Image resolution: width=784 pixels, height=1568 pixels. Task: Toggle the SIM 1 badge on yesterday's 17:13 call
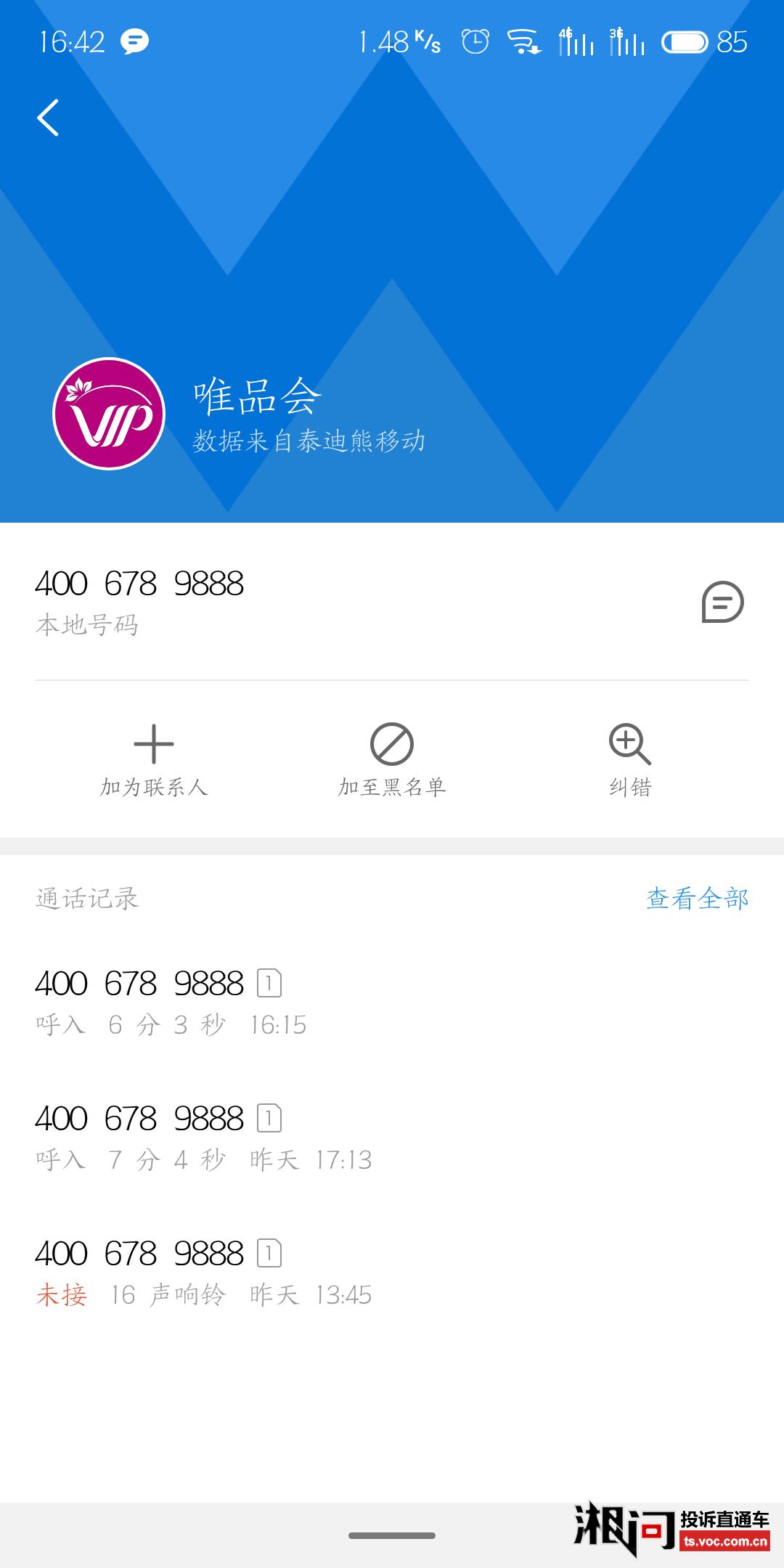click(x=269, y=1118)
